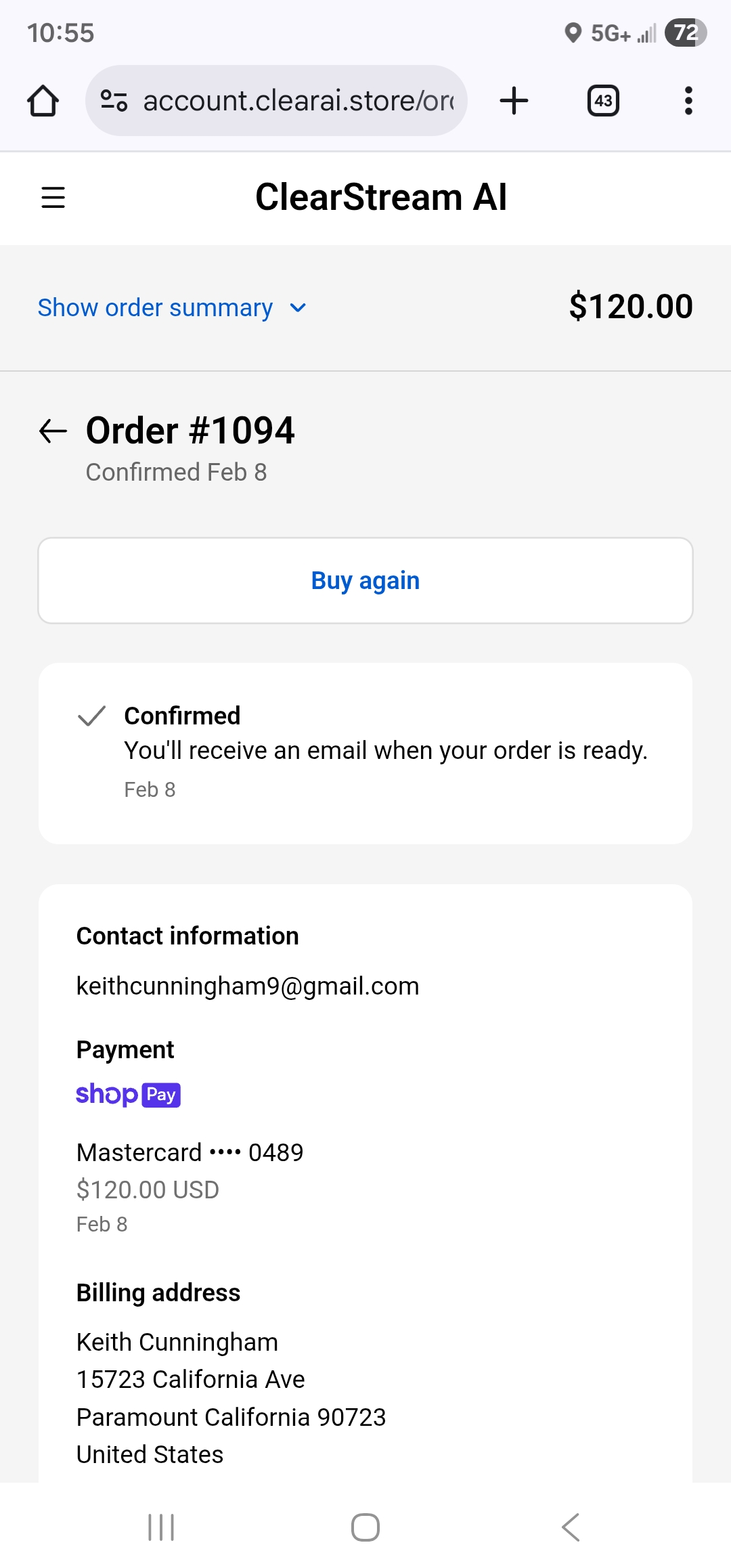Open the hamburger menu
731x1568 pixels.
(53, 198)
